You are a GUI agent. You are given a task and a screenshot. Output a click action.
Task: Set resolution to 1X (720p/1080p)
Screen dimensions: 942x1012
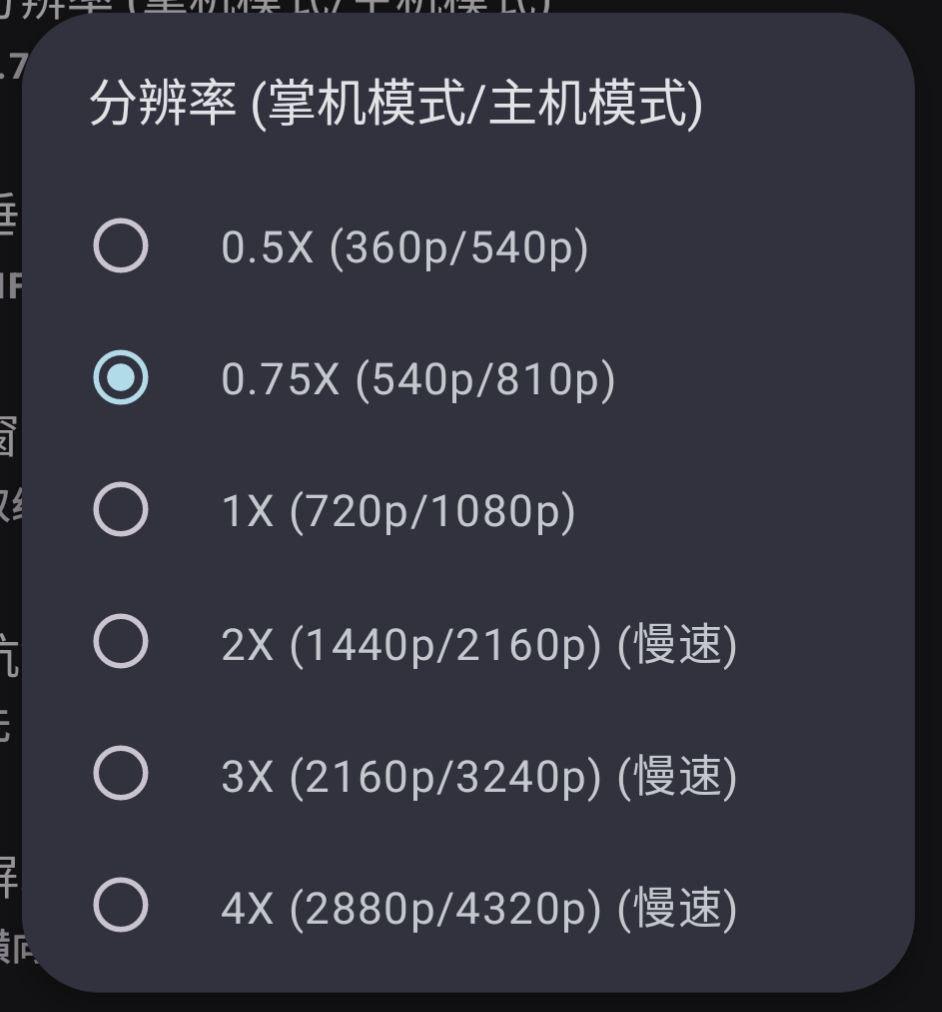[121, 510]
